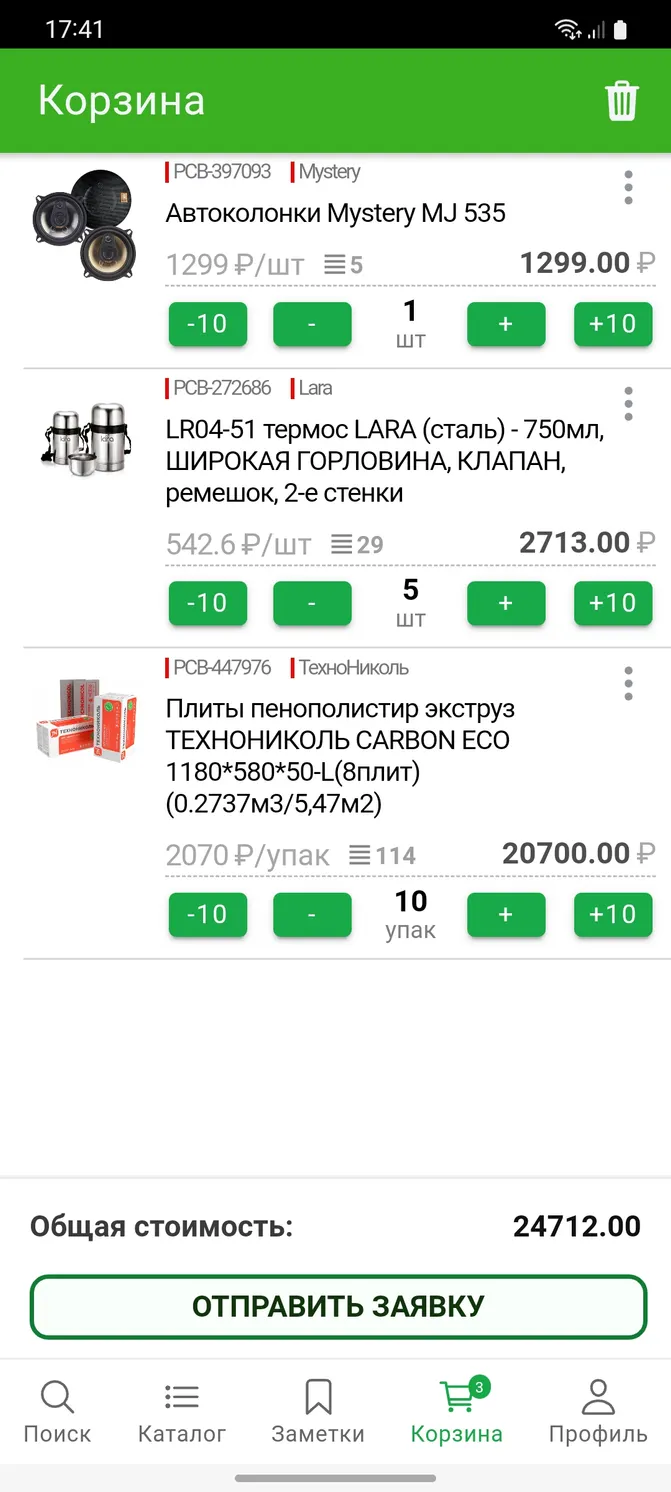This screenshot has width=671, height=1492.
Task: Open overflow menu for the ТЕХНОНИКОЛЬ плиты item
Action: (628, 684)
